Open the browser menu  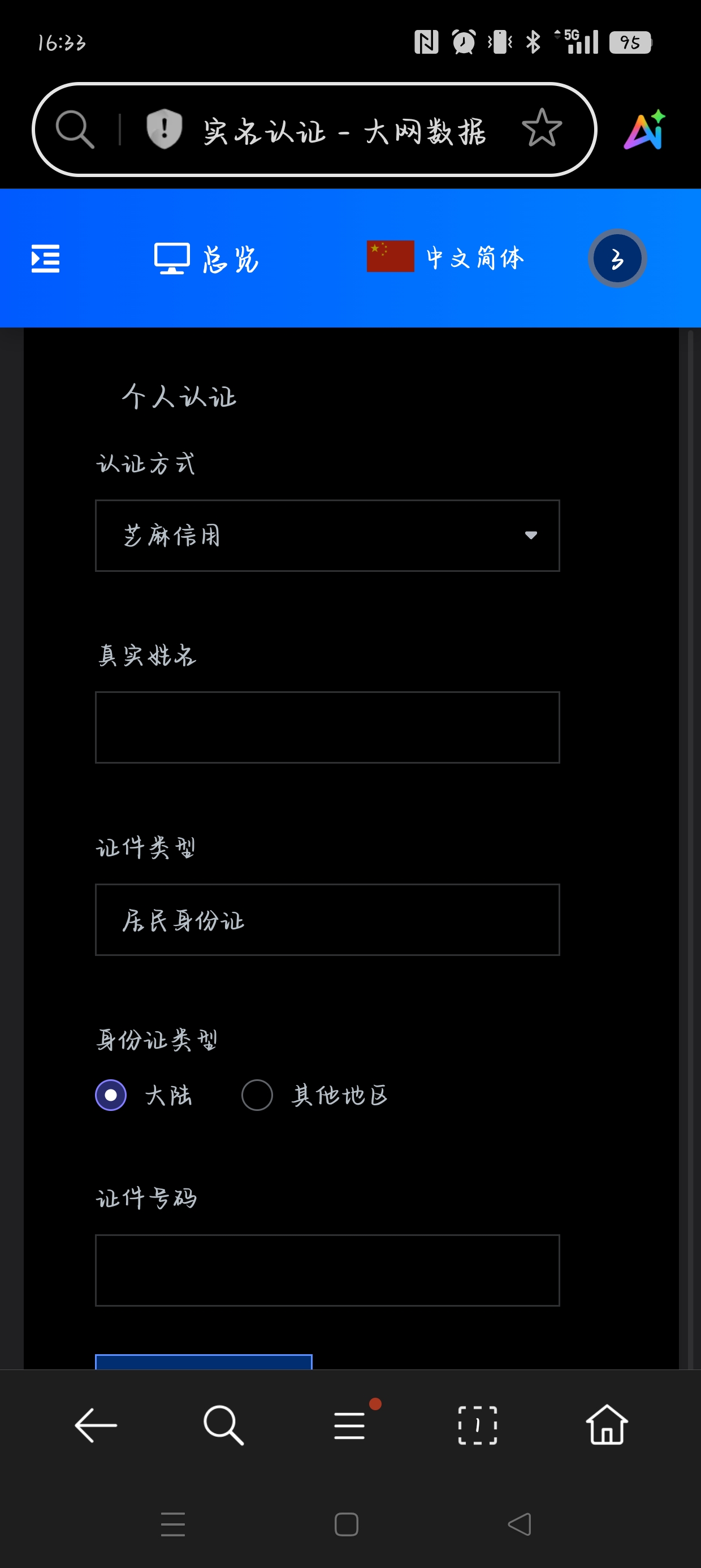[350, 1425]
